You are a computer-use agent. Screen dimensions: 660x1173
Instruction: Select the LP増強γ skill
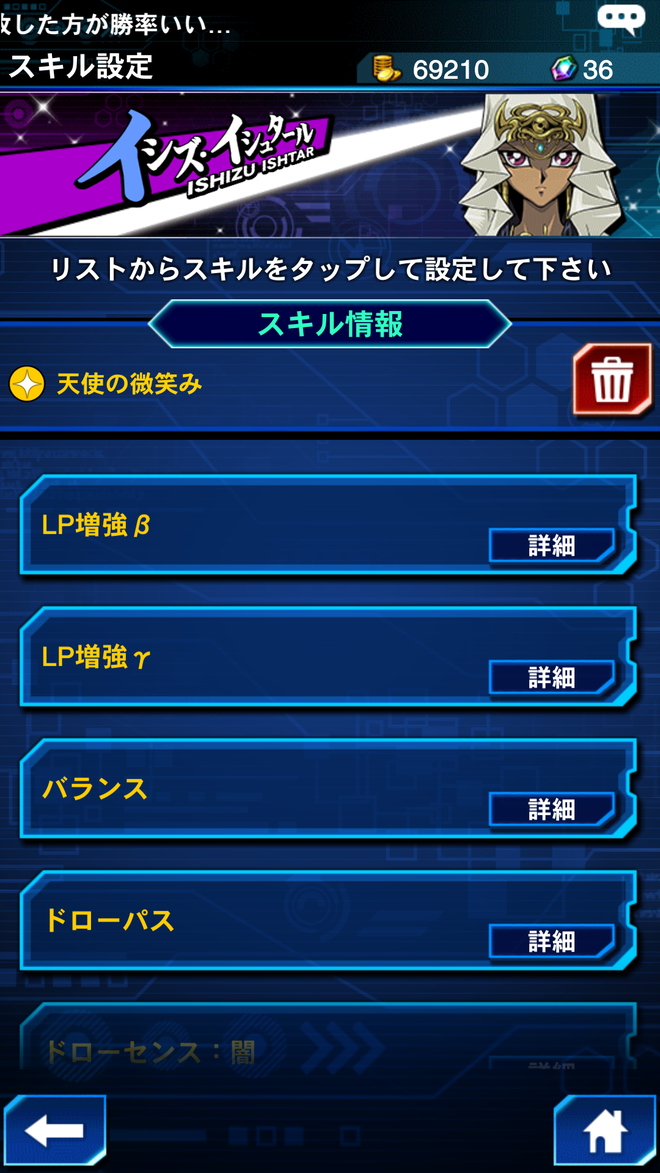click(x=250, y=657)
